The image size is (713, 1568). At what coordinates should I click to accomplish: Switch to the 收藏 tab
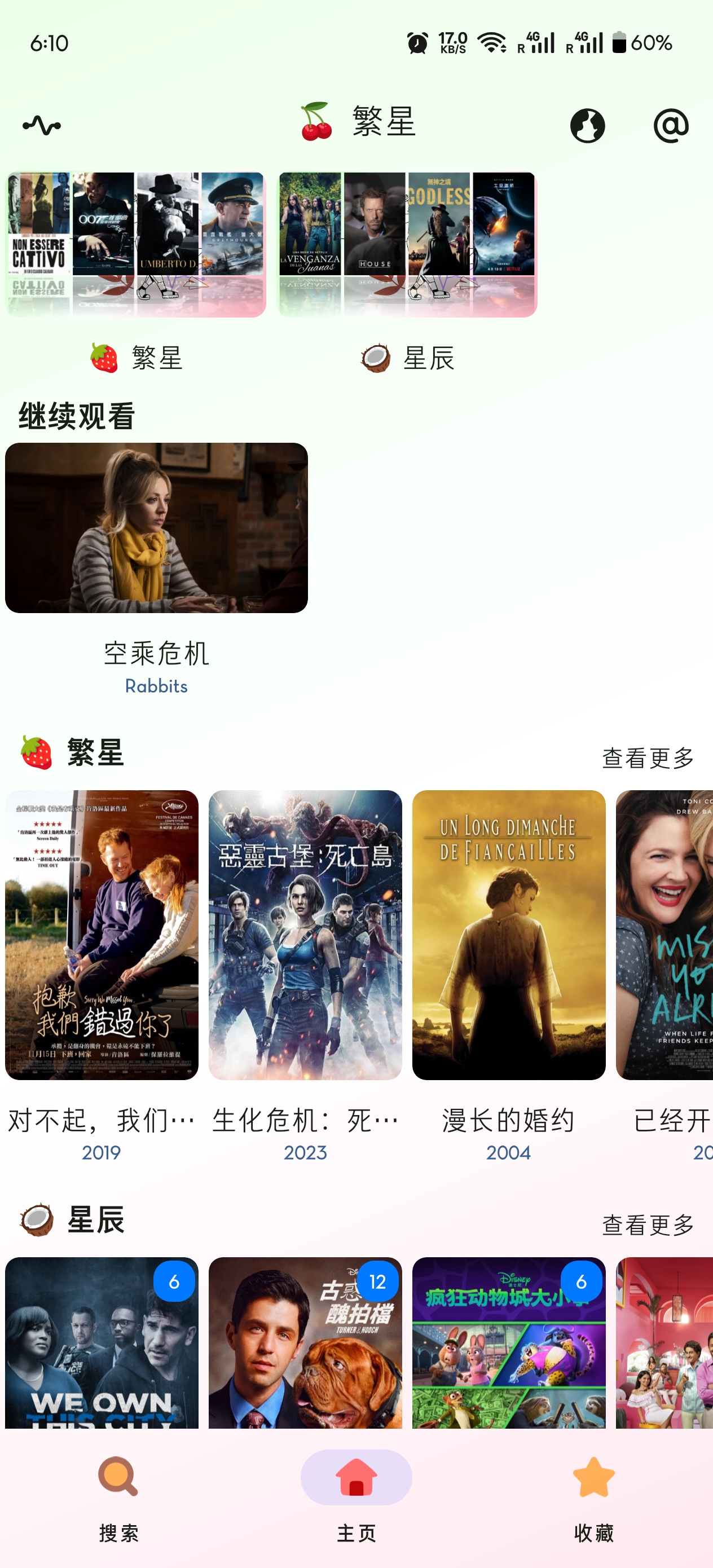[x=593, y=1497]
